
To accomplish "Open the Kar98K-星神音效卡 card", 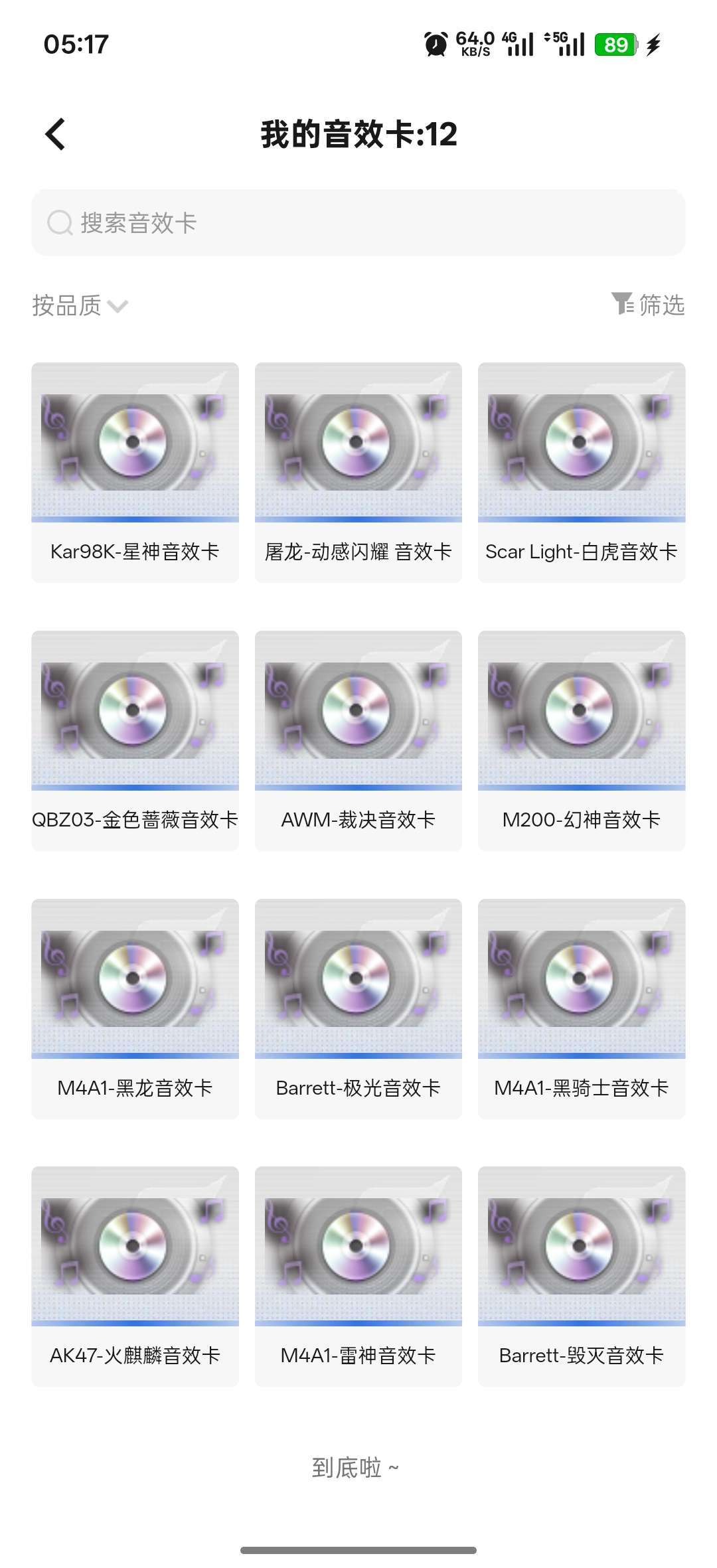I will tap(135, 472).
